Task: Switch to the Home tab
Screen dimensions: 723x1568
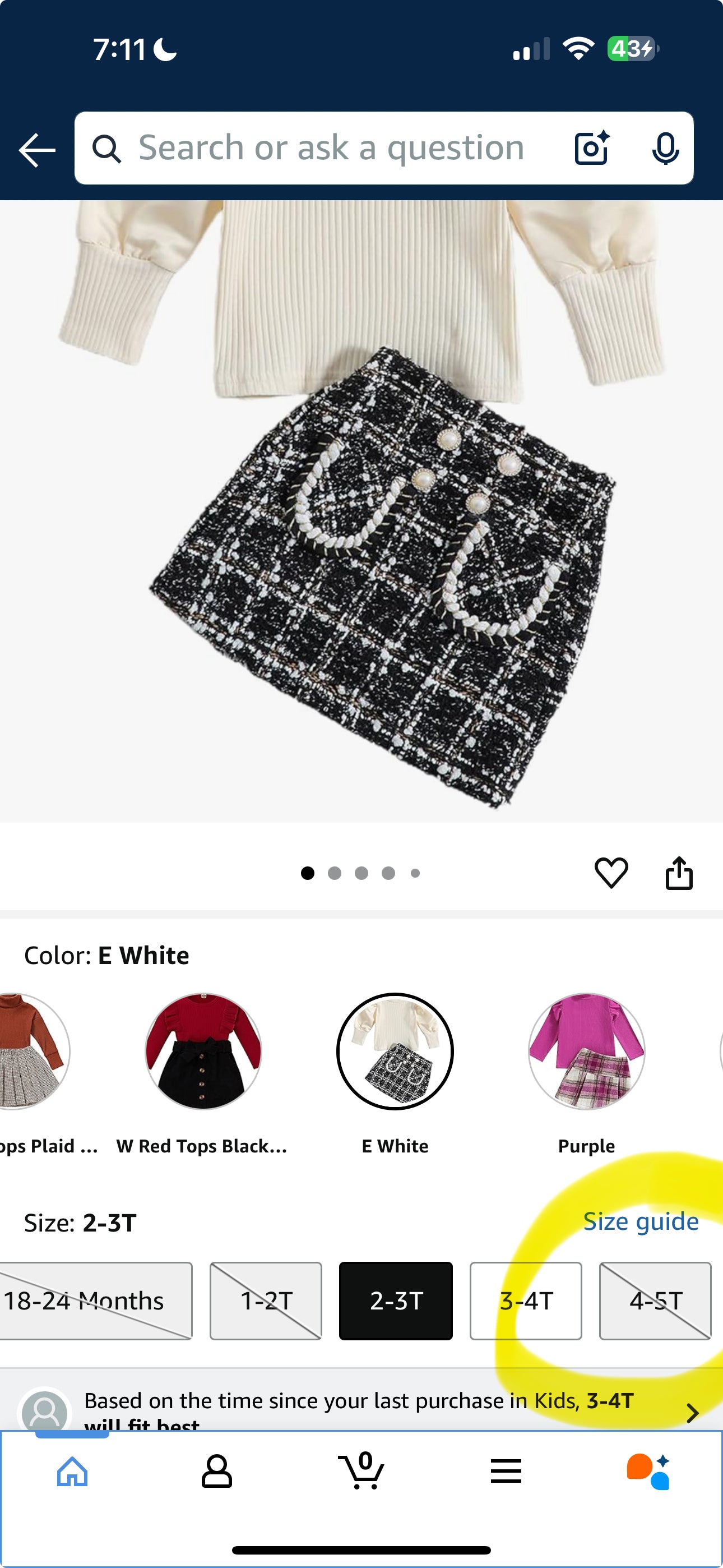Action: (x=72, y=1472)
